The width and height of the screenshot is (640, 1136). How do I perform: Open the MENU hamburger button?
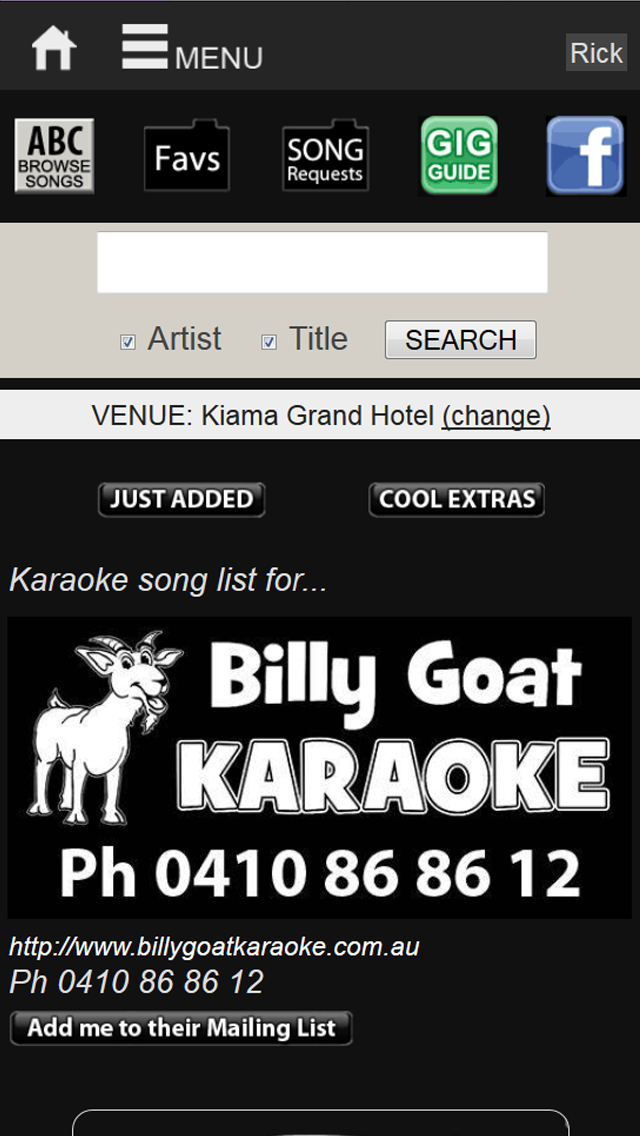click(x=192, y=48)
